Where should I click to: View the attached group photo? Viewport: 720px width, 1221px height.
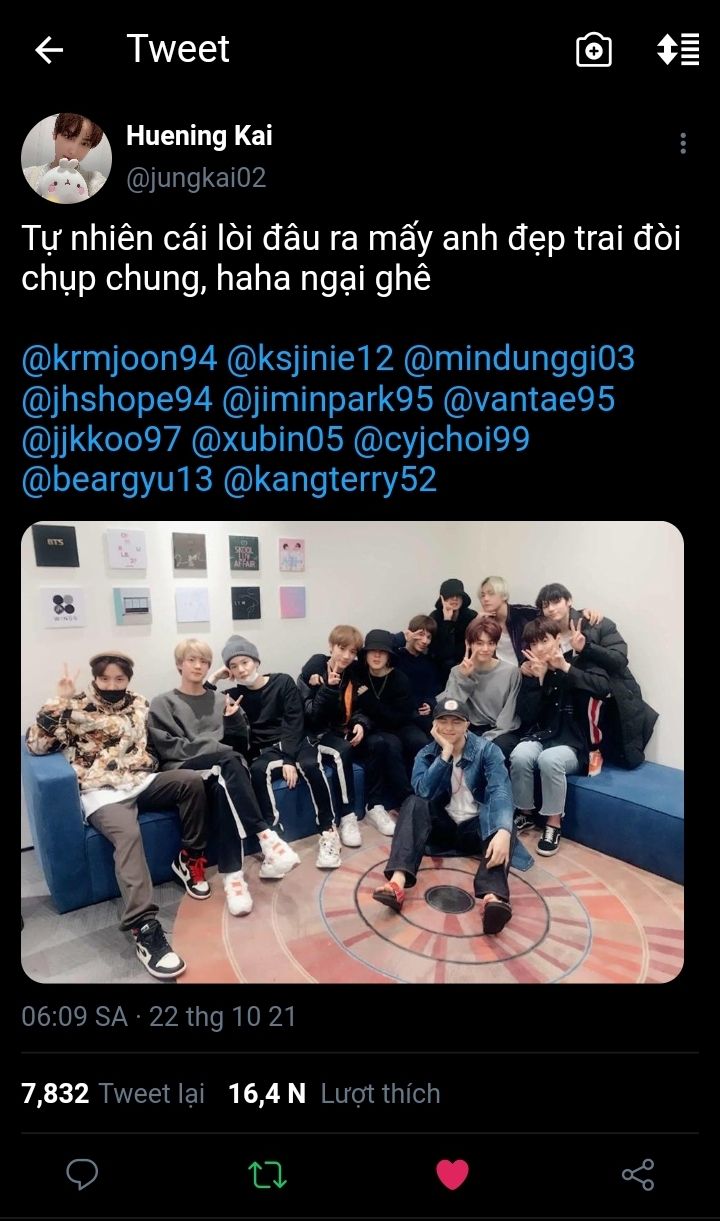coord(352,752)
